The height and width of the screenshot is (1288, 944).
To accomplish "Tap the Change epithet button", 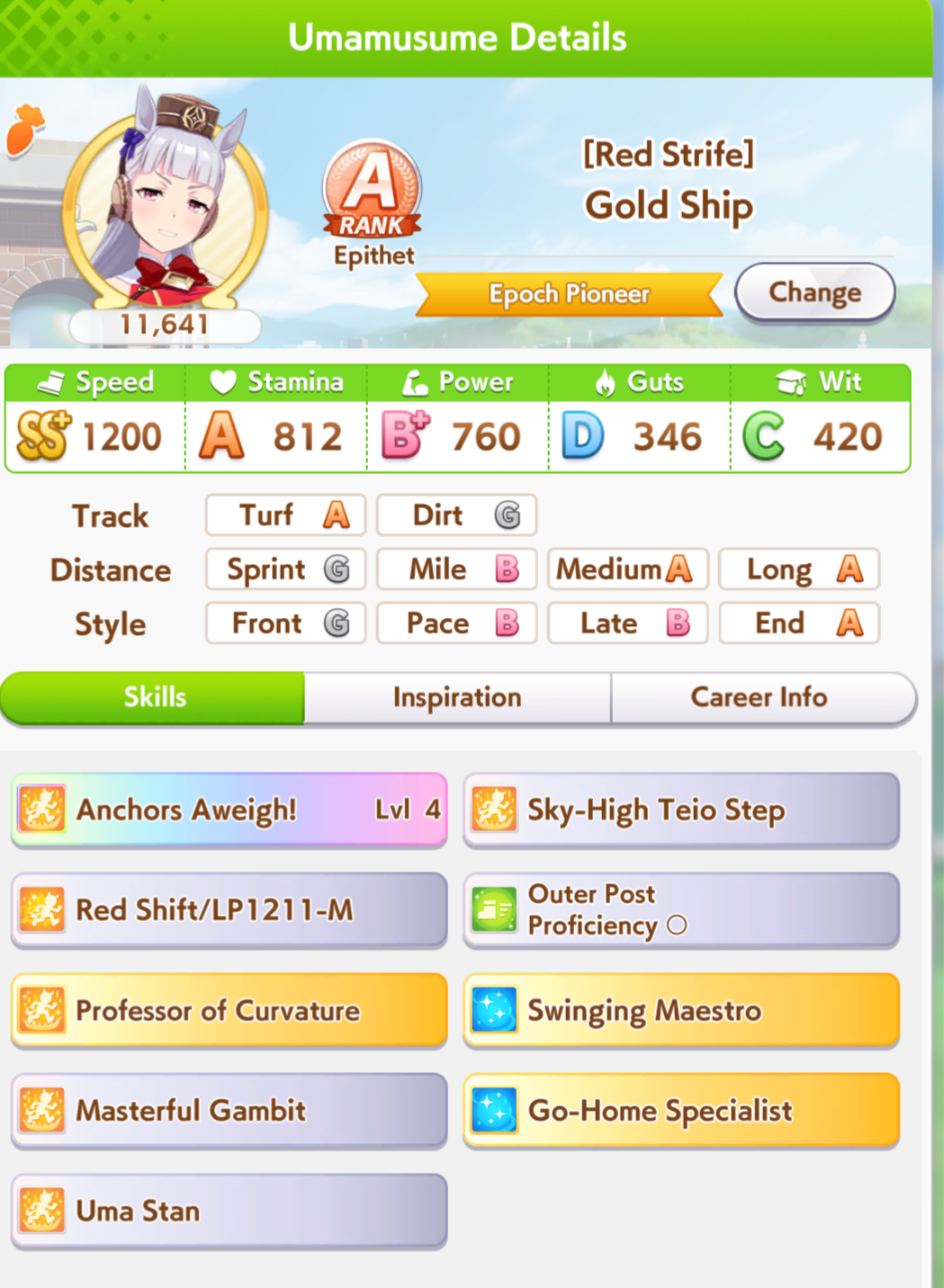I will pyautogui.click(x=814, y=292).
